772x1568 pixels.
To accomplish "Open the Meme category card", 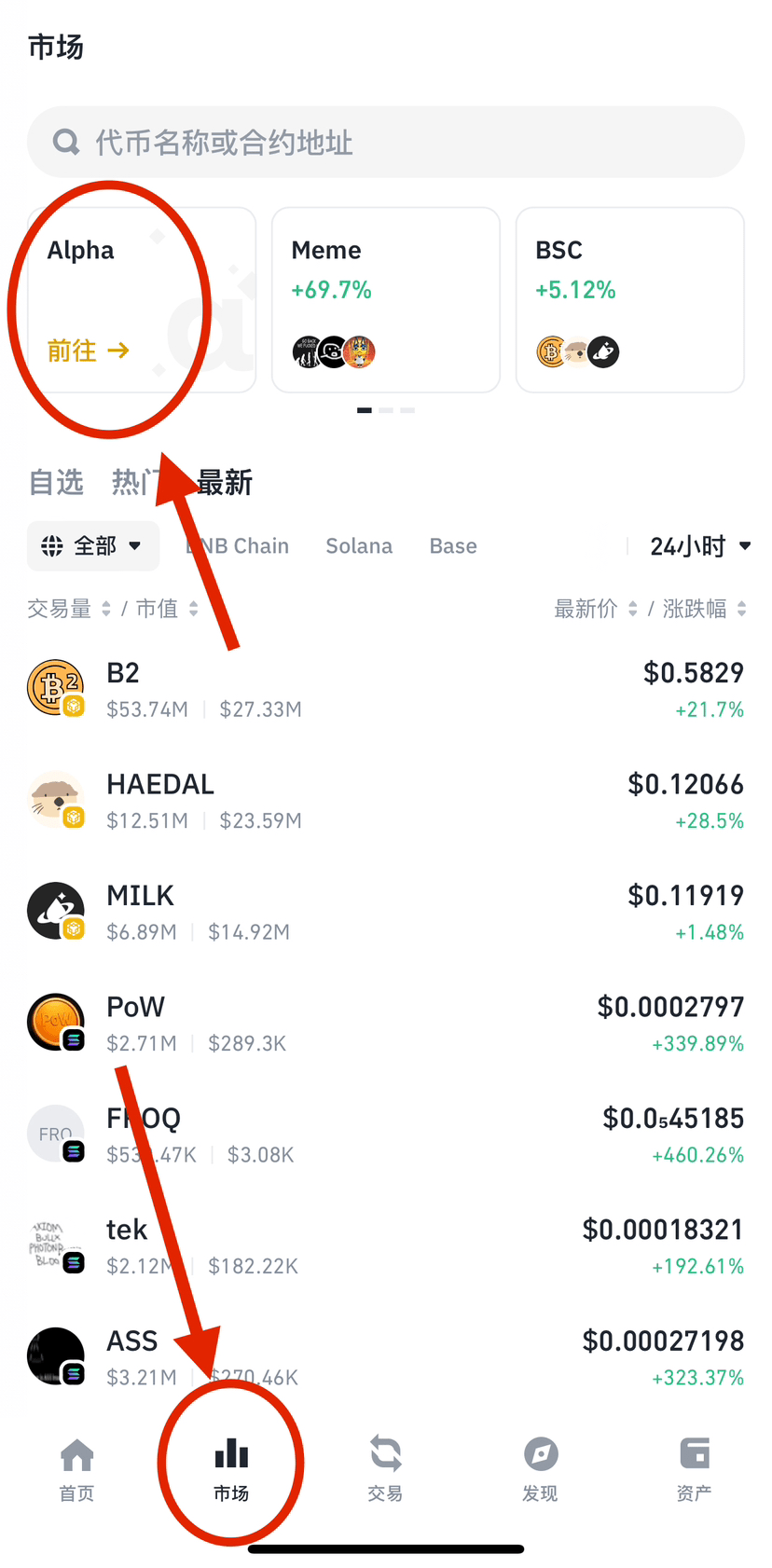I will pos(386,299).
